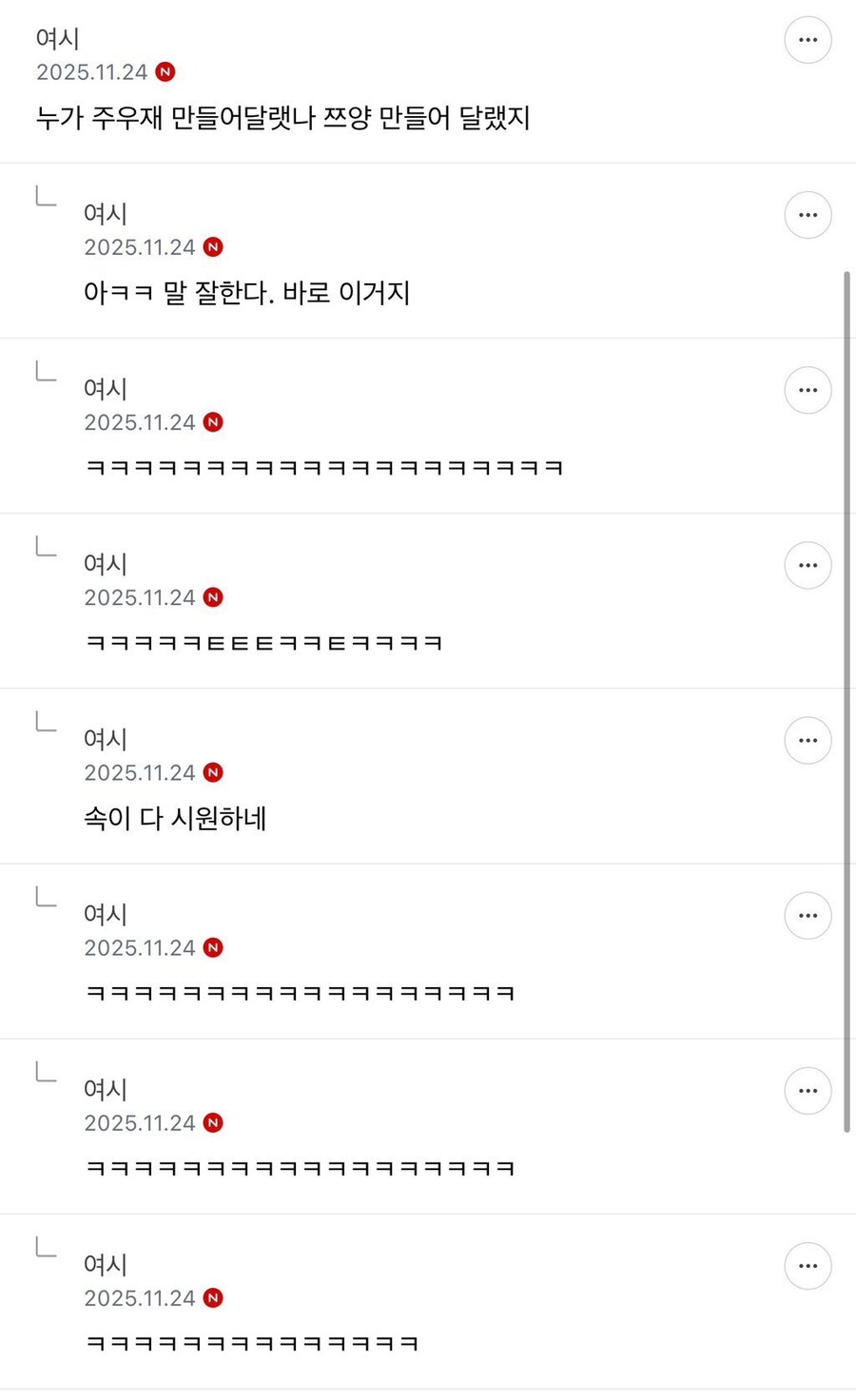The height and width of the screenshot is (1400, 856).
Task: Open options menu on the sixth ㅋㅋ comment
Action: coord(807,1091)
